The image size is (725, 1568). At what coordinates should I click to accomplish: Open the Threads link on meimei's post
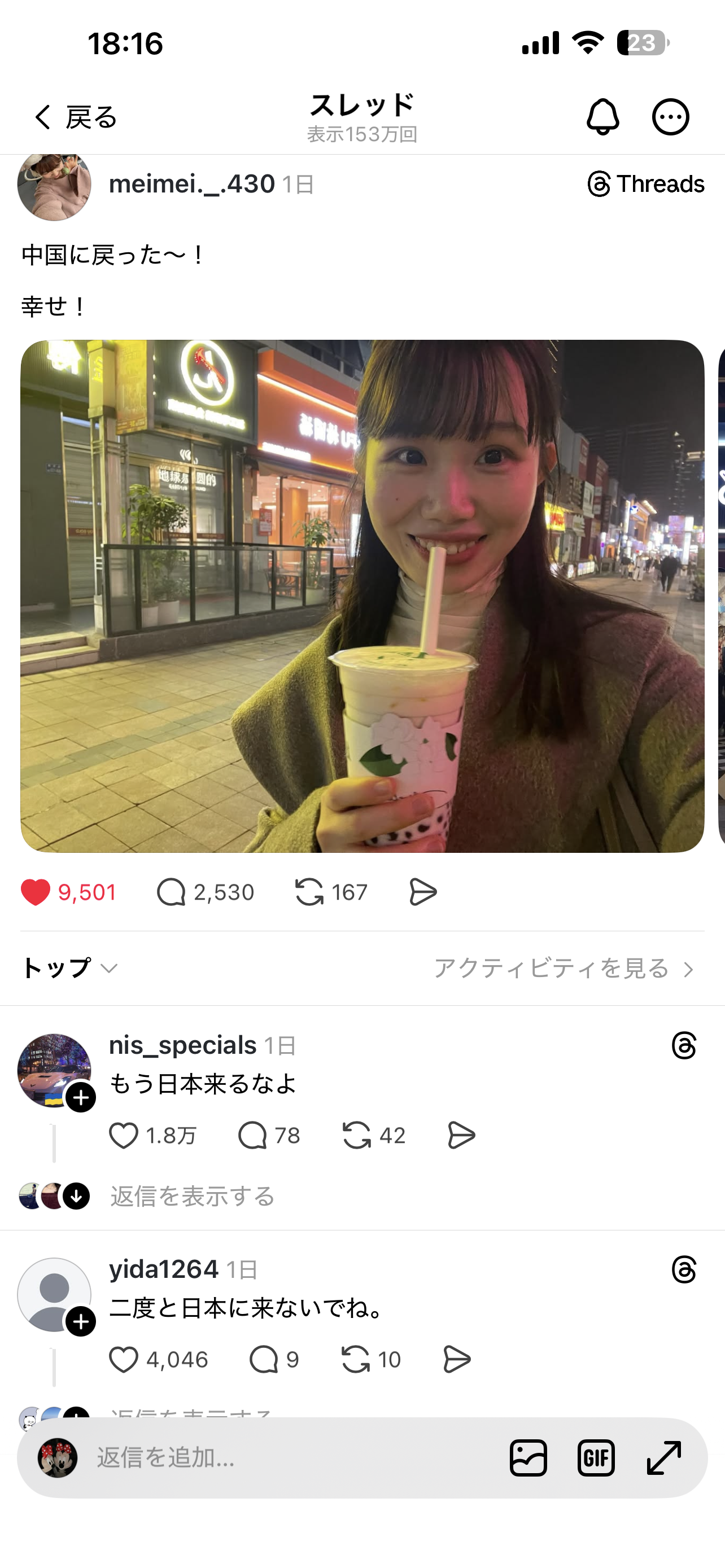click(x=645, y=184)
